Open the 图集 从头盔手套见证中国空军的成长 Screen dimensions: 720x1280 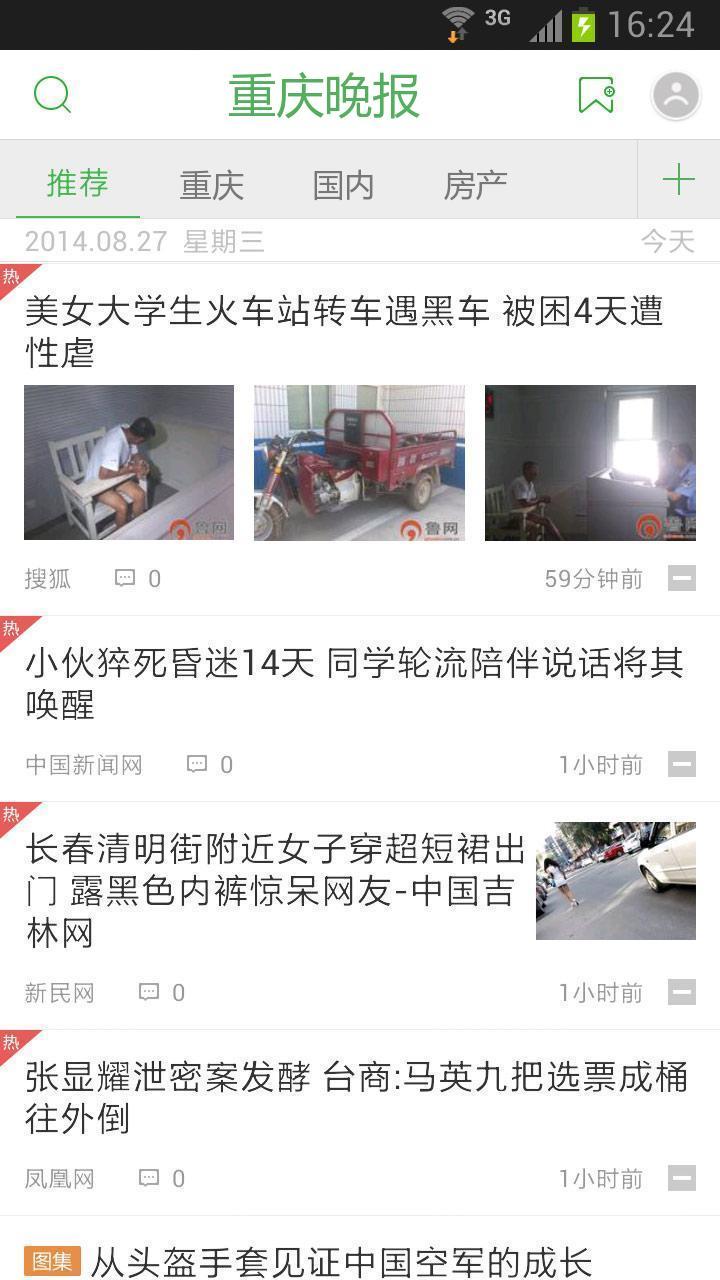[340, 1261]
